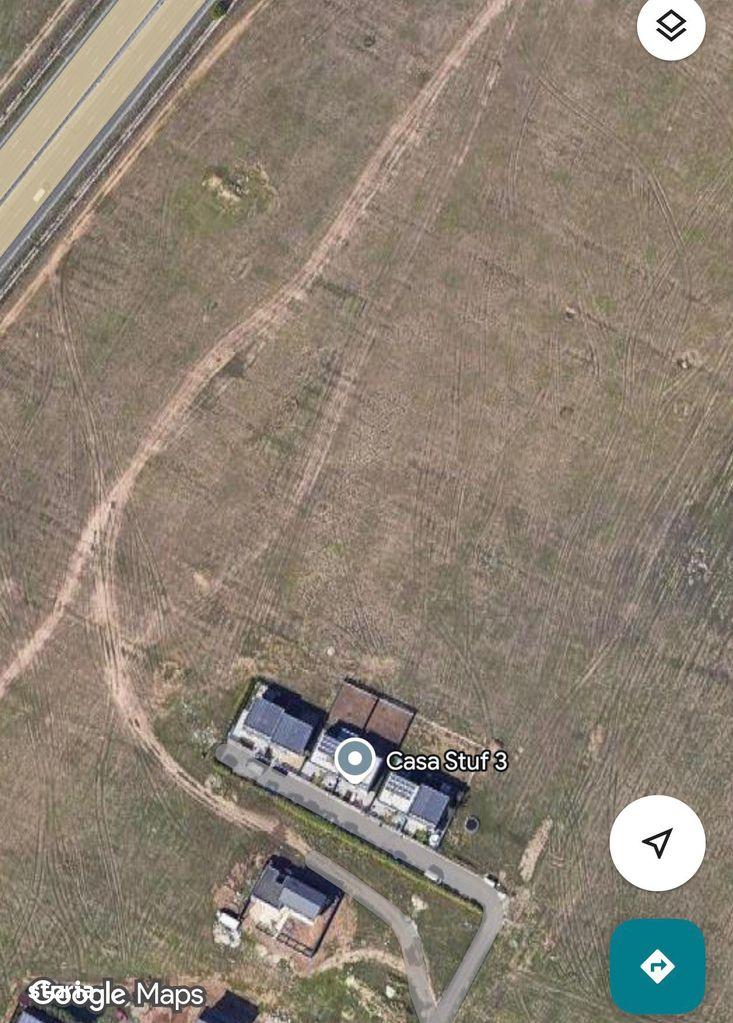This screenshot has width=733, height=1023.
Task: Select the Casa Stuf 3 map pin
Action: [x=354, y=759]
